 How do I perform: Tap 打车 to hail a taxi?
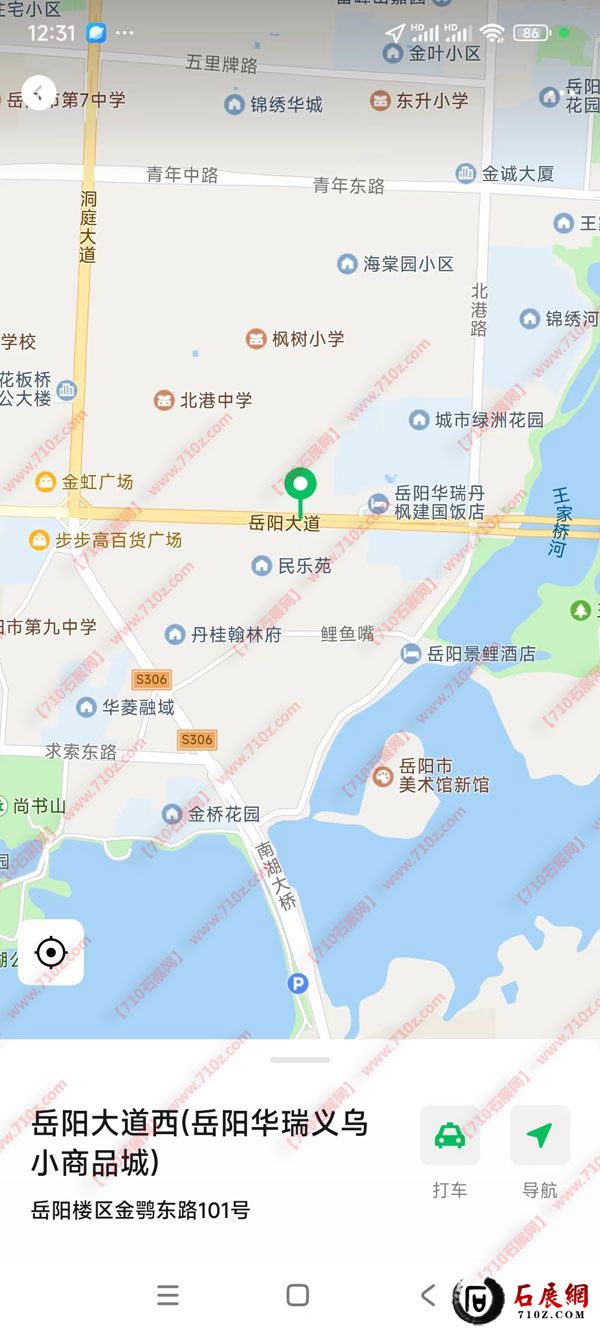[449, 1136]
